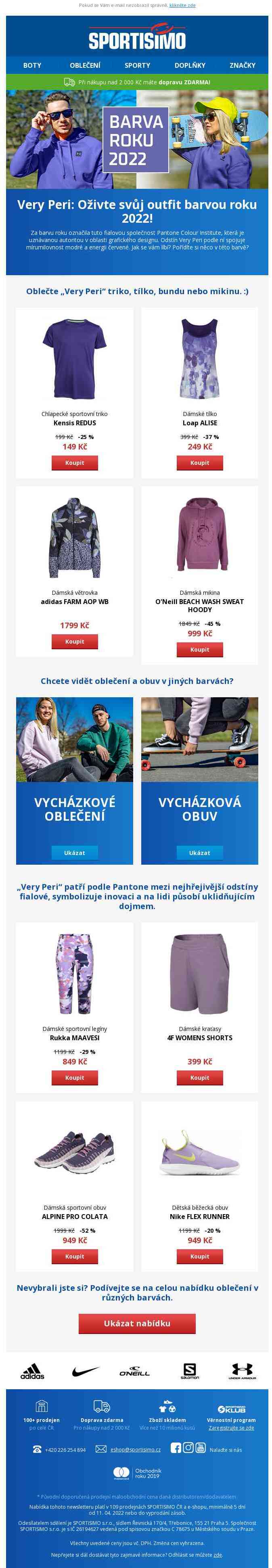272x1568 pixels.
Task: Open the ZNAČKY menu item
Action: tap(242, 65)
